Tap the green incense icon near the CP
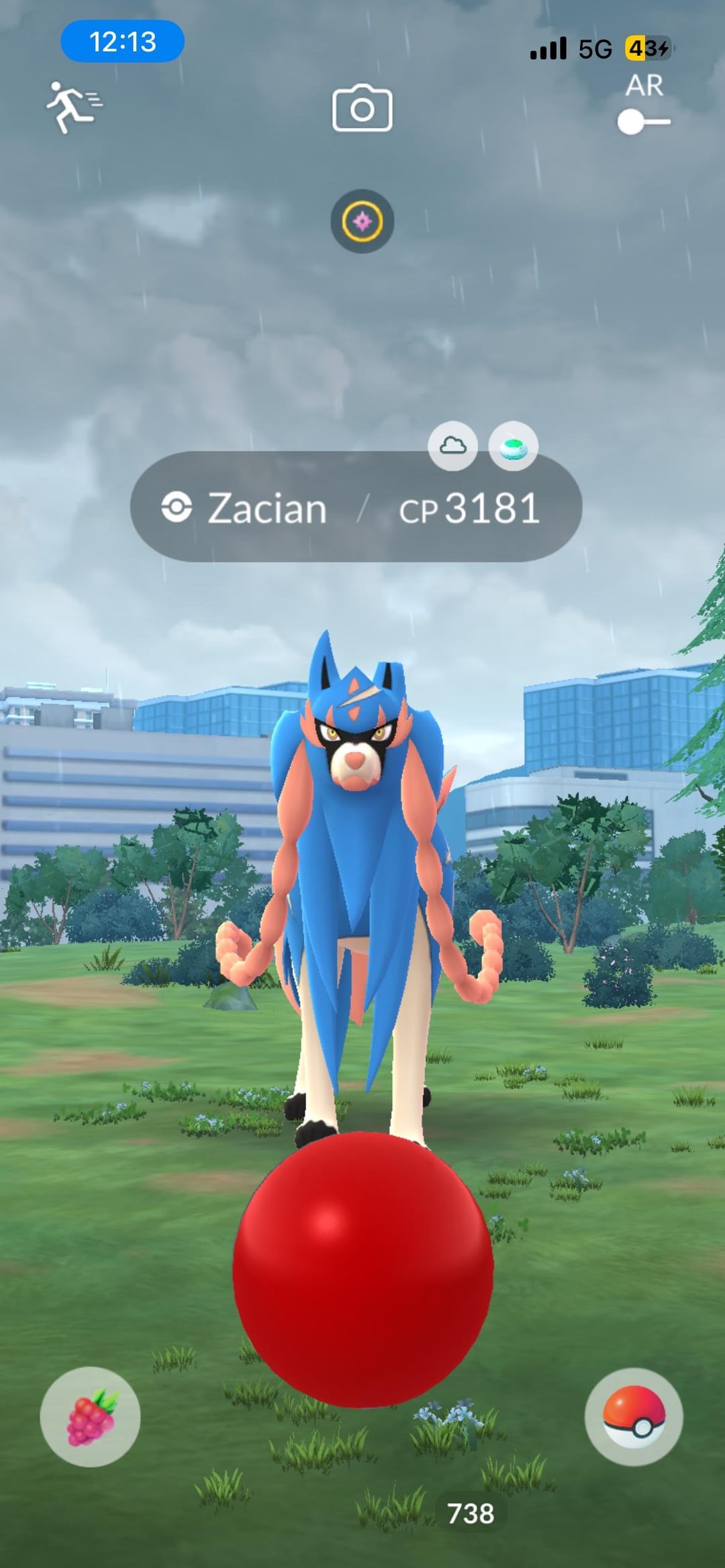Image resolution: width=725 pixels, height=1568 pixels. pyautogui.click(x=513, y=446)
